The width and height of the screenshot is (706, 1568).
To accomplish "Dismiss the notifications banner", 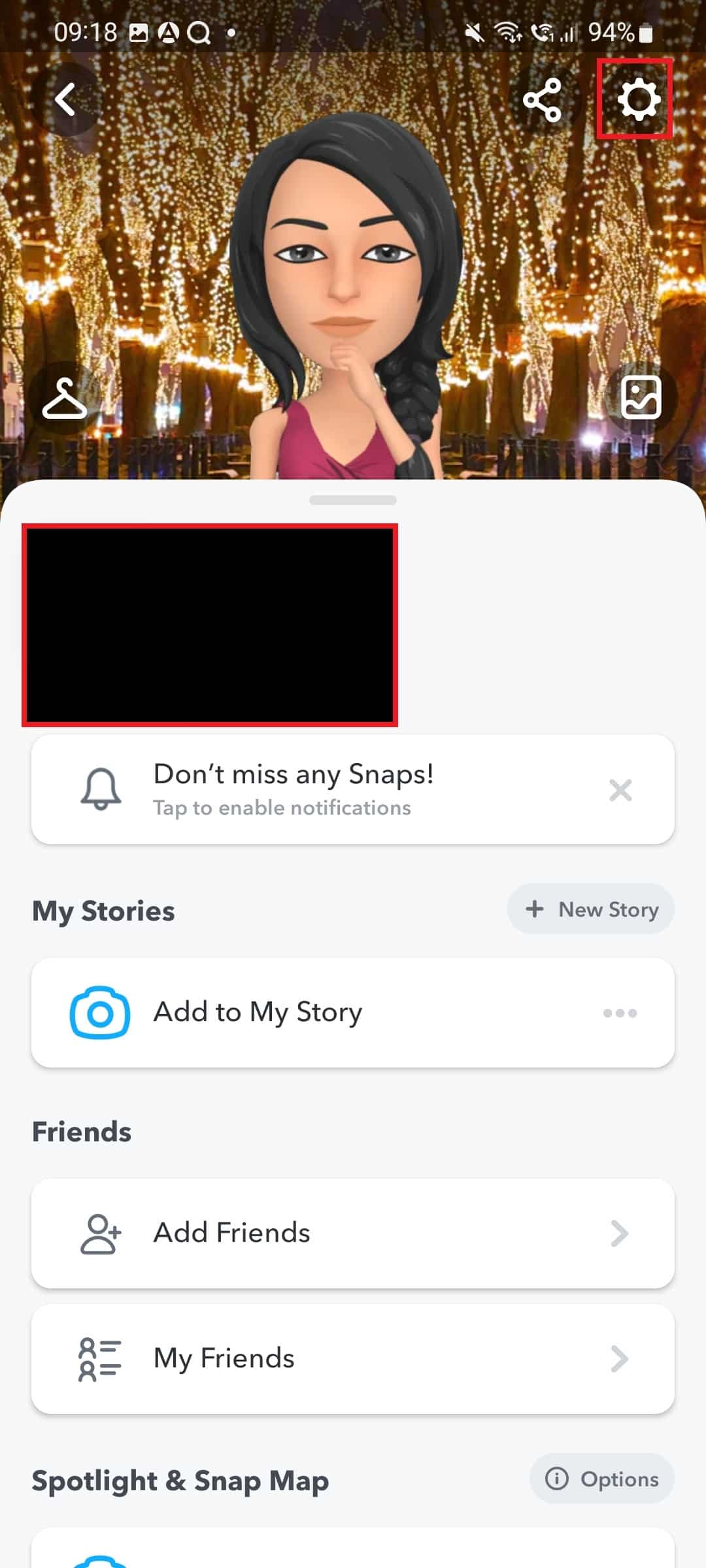I will tap(620, 790).
